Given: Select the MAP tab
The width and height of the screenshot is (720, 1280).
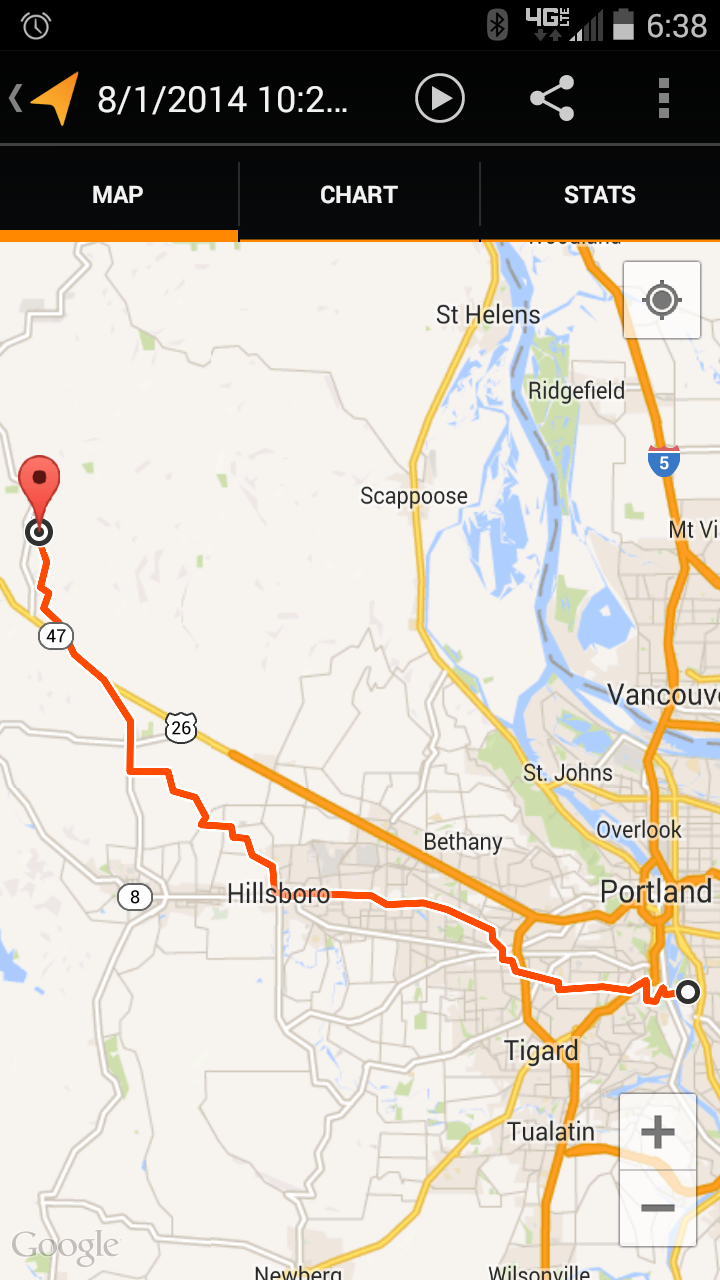Looking at the screenshot, I should pos(118,195).
